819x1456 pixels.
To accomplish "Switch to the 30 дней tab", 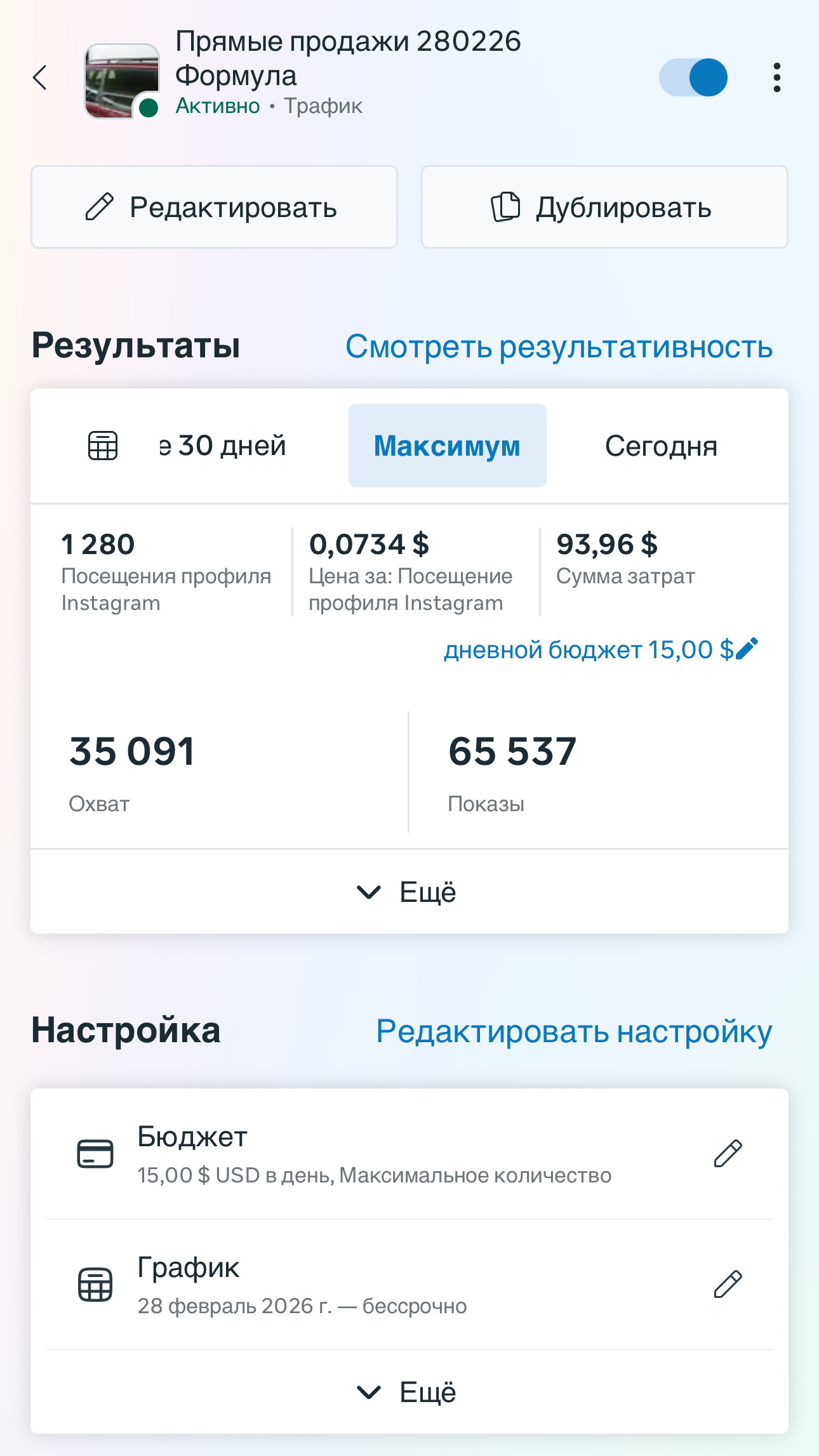I will 223,446.
